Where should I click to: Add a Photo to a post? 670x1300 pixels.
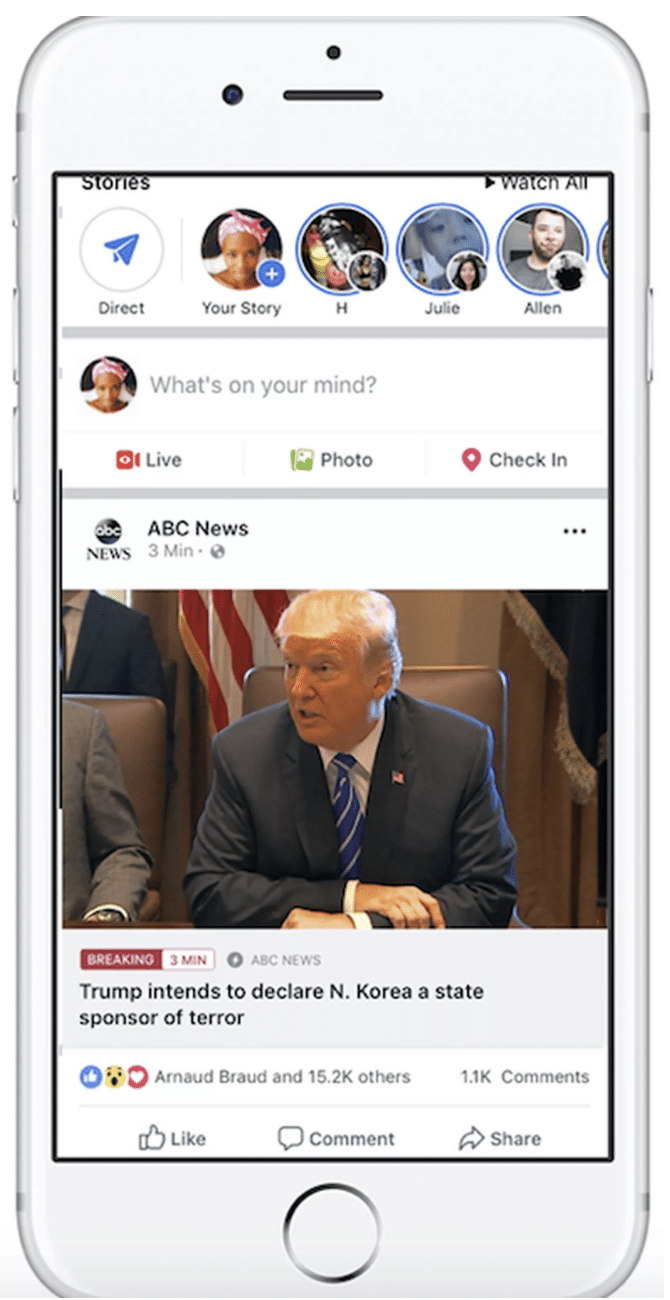(x=331, y=460)
